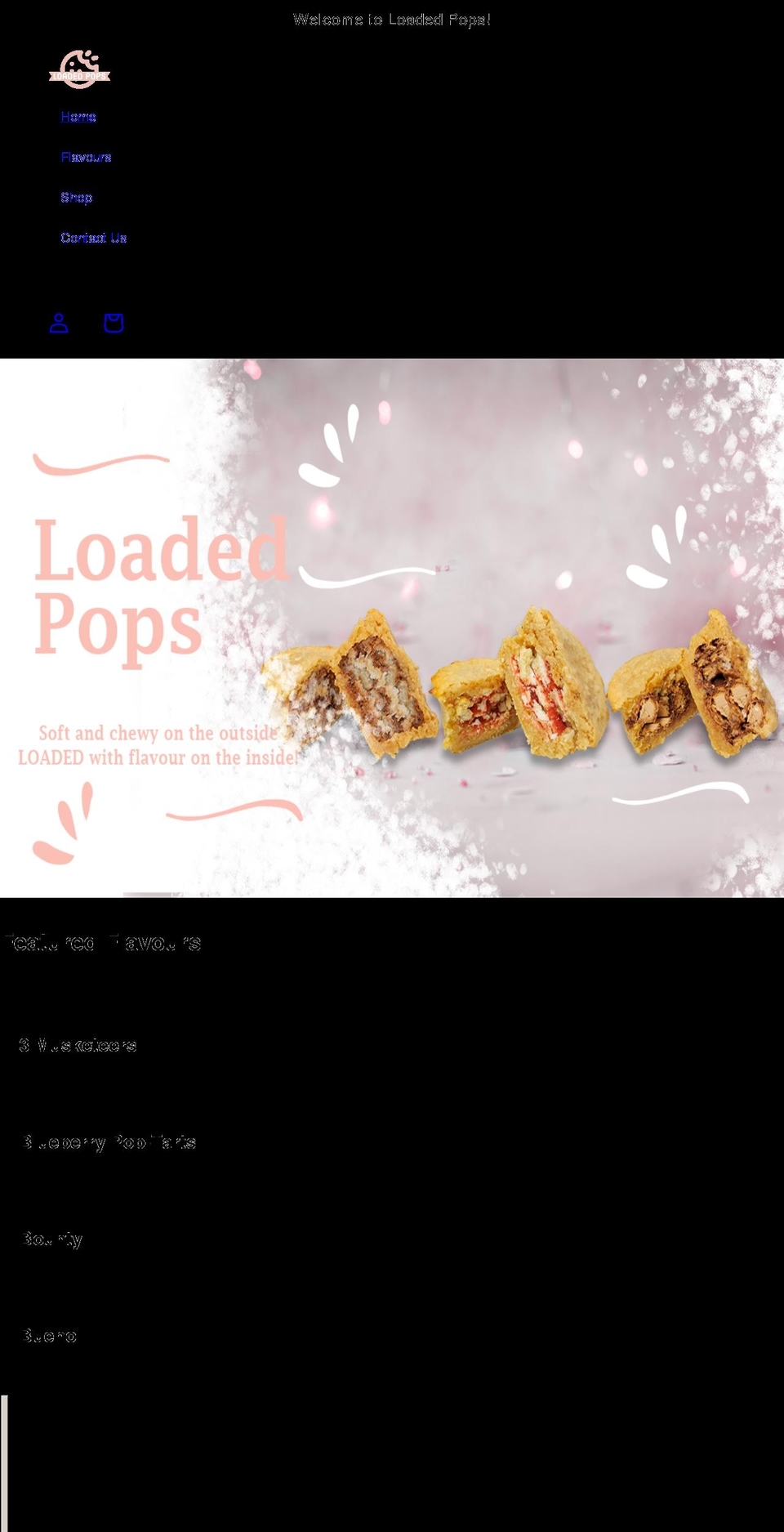Open the 3 Musketeers flavour link
This screenshot has width=784, height=1532.
[x=78, y=1044]
